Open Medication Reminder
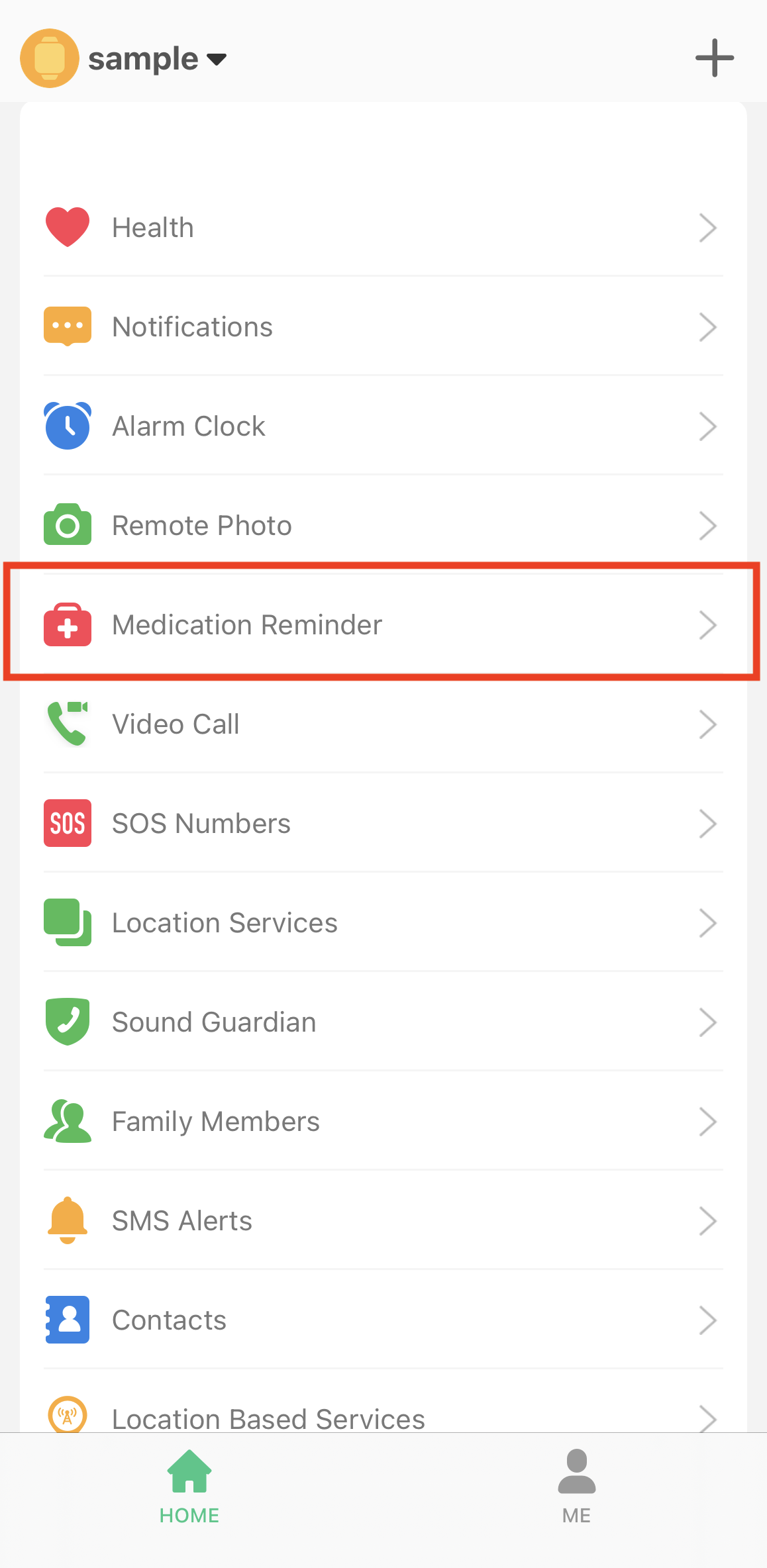Viewport: 767px width, 1568px height. pos(383,625)
